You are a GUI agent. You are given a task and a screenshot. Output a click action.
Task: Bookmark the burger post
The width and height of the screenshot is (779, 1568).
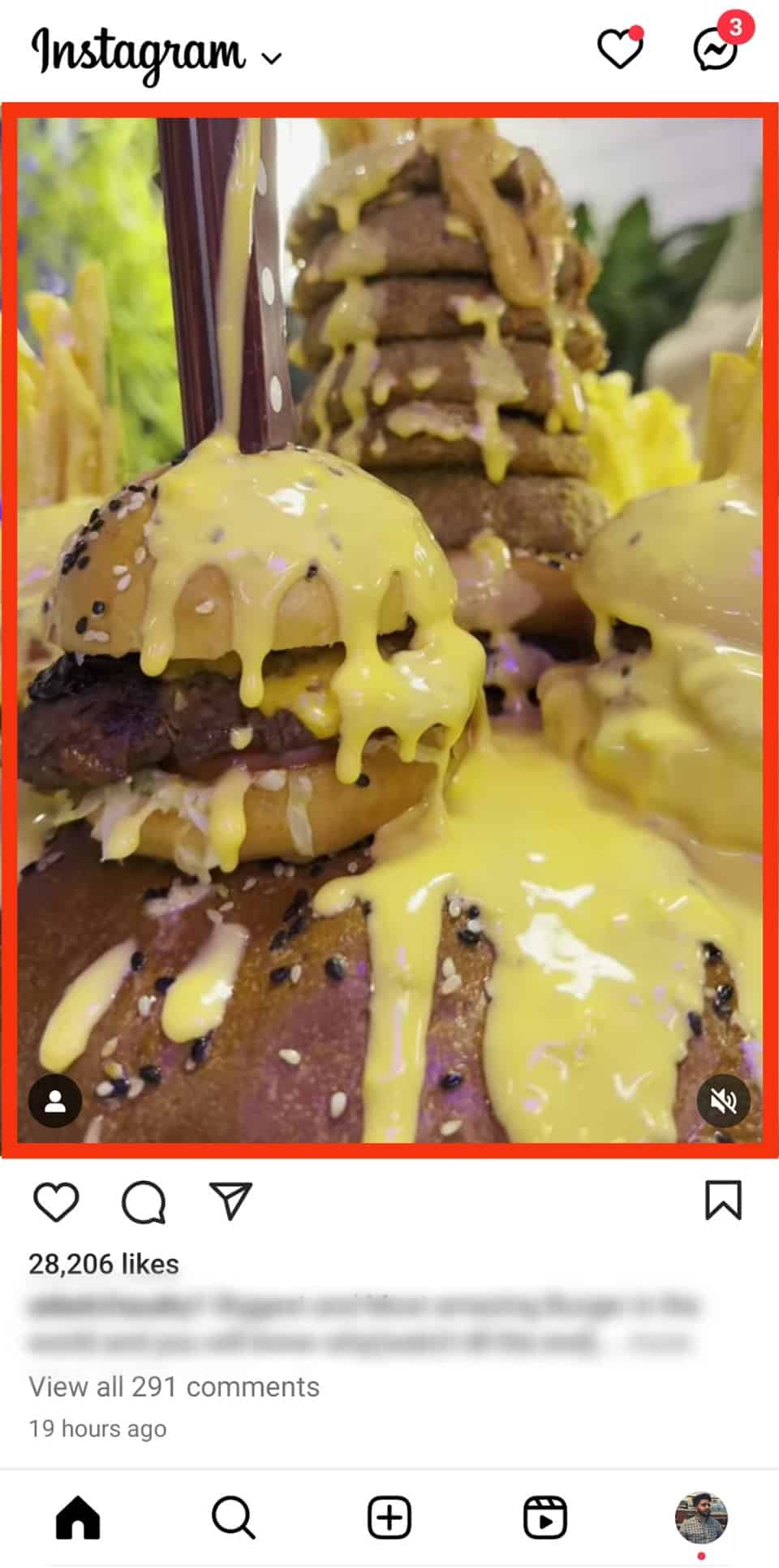(x=722, y=1200)
